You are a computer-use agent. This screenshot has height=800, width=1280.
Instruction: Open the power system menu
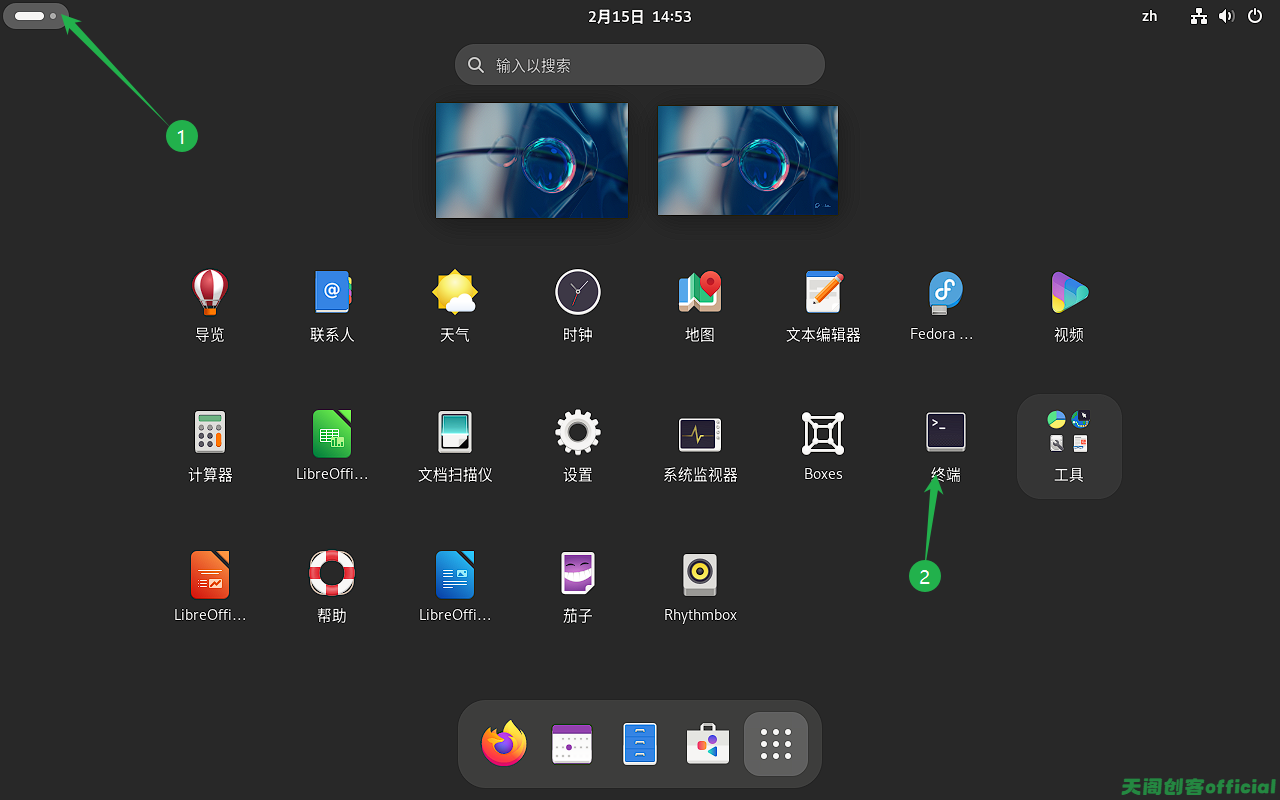pyautogui.click(x=1255, y=16)
